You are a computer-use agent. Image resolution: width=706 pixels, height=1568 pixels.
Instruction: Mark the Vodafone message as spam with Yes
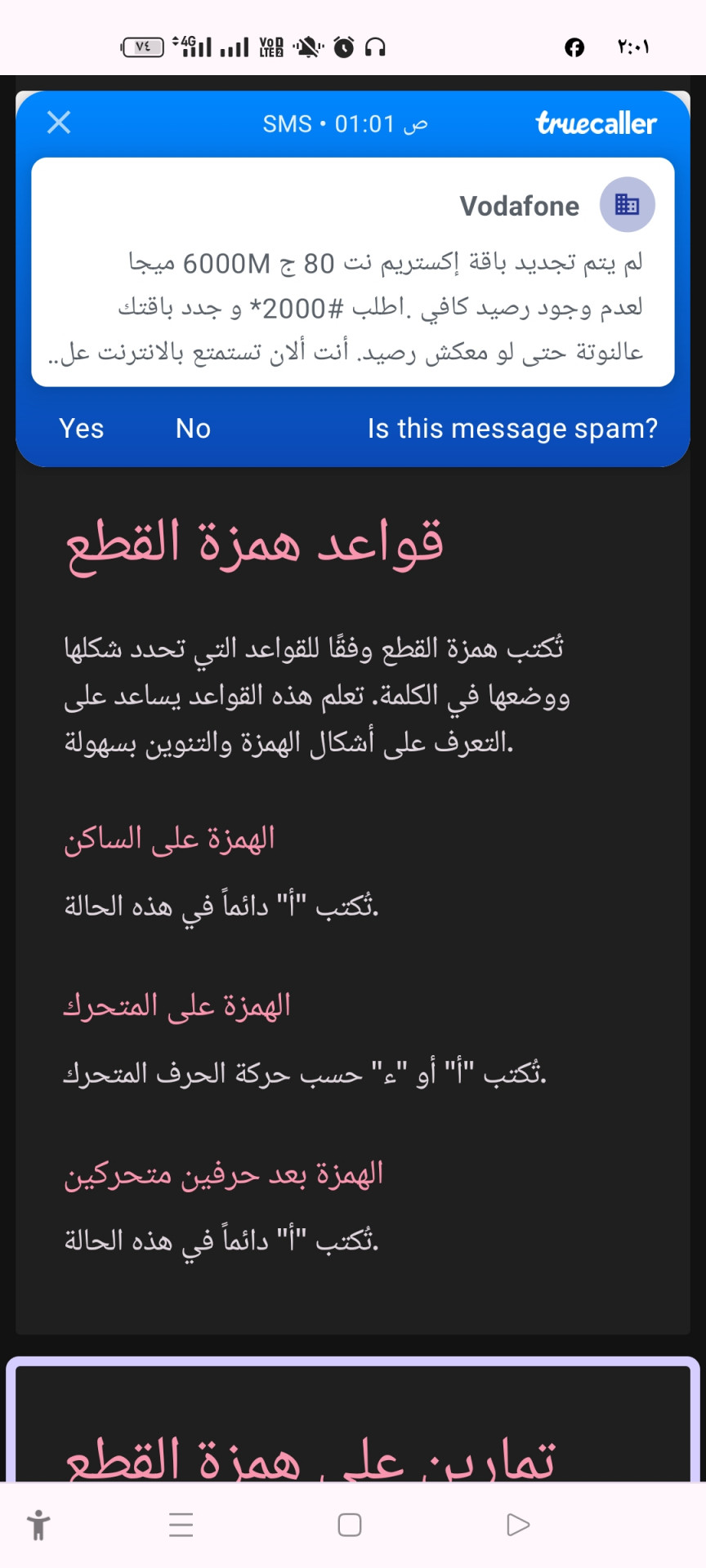(x=81, y=429)
